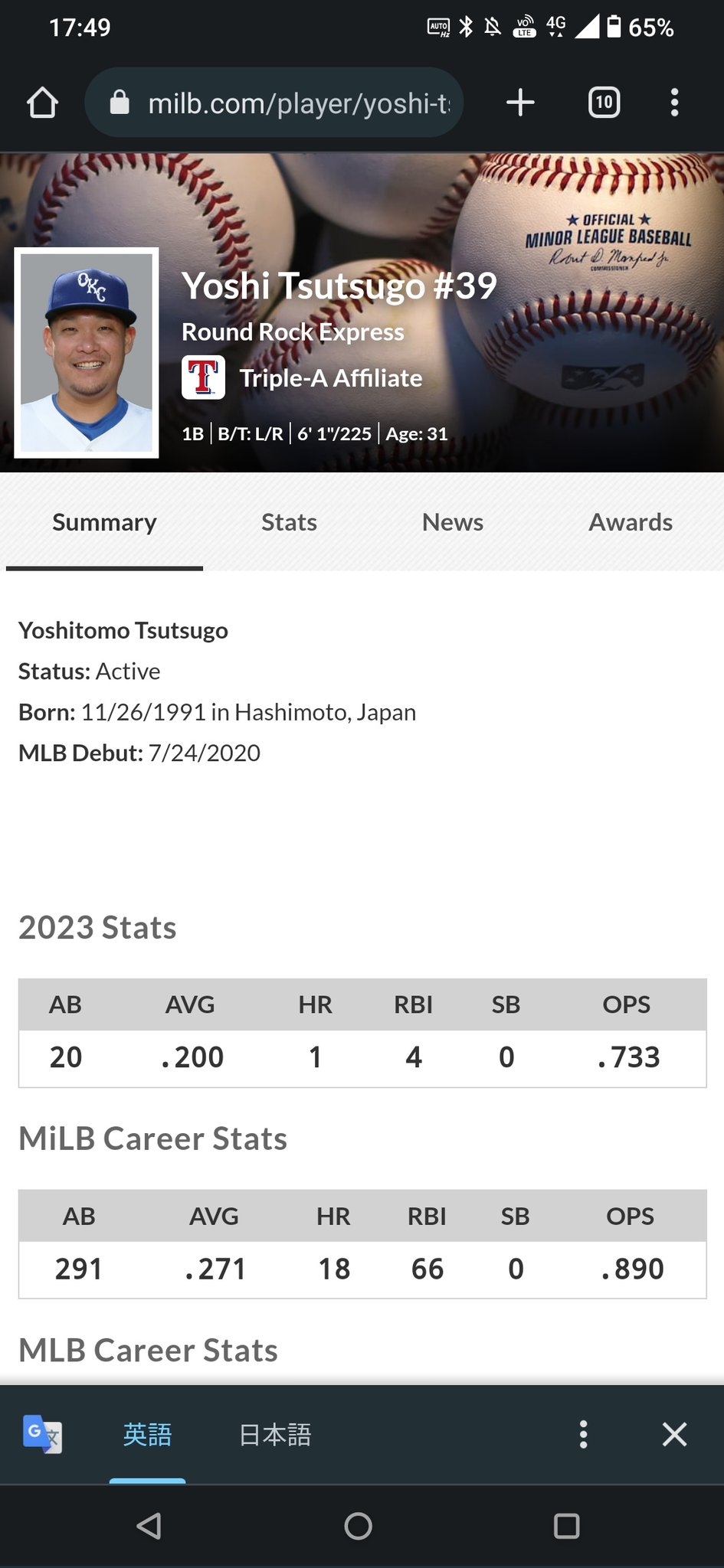Open a new browser tab
Image resolution: width=724 pixels, height=1568 pixels.
click(520, 103)
